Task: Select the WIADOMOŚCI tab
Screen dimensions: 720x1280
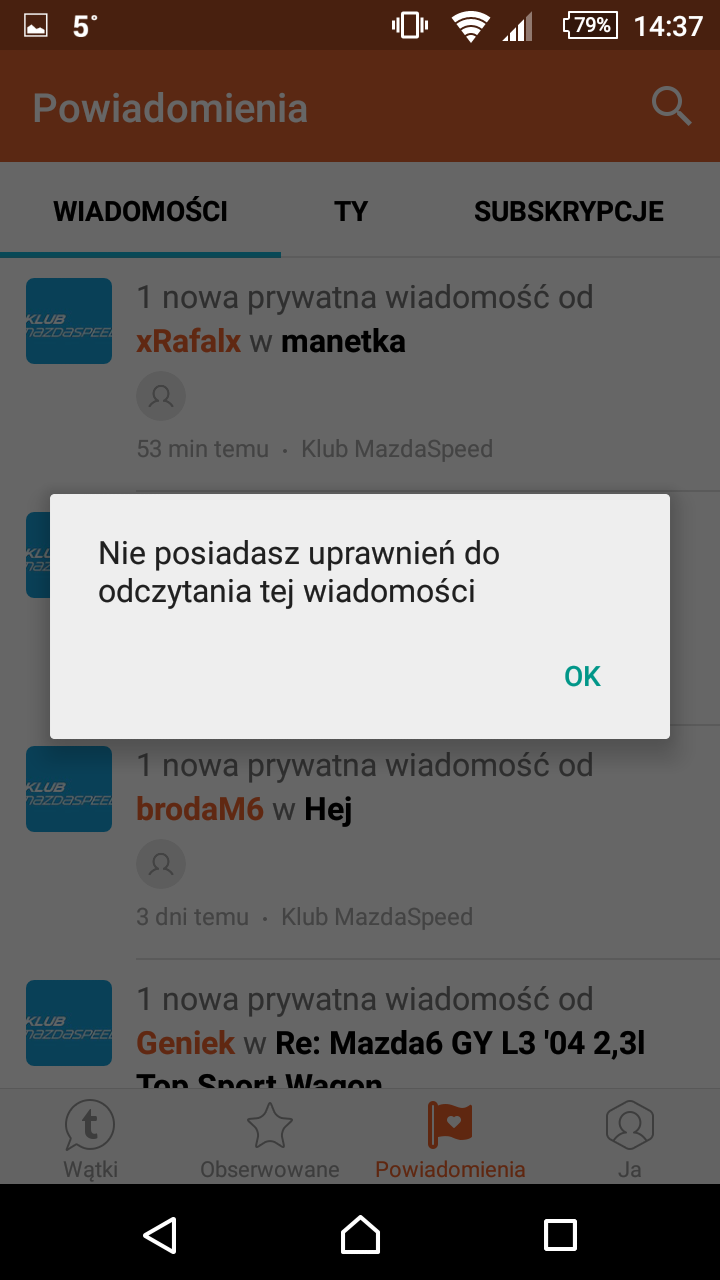Action: pyautogui.click(x=140, y=211)
